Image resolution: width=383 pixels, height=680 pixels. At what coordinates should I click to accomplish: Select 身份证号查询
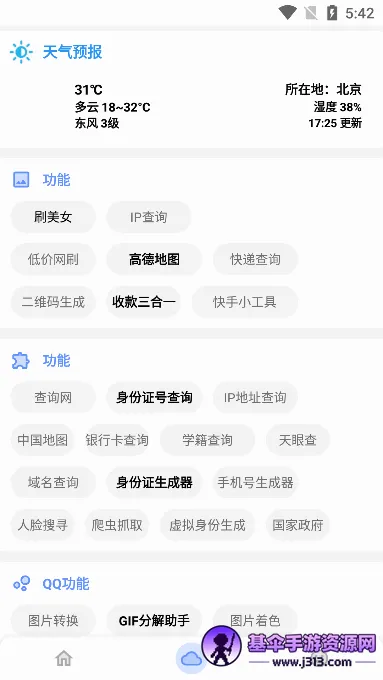[x=154, y=397]
